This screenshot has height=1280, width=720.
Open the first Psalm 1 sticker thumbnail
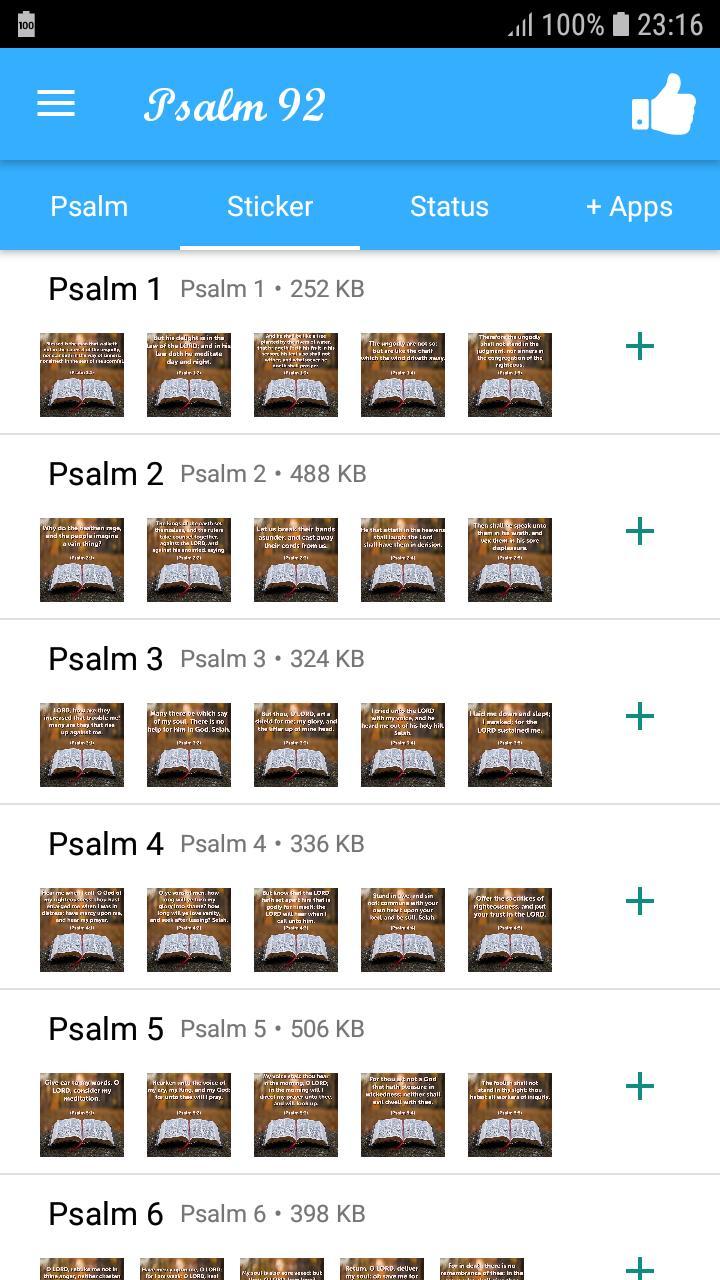click(82, 374)
